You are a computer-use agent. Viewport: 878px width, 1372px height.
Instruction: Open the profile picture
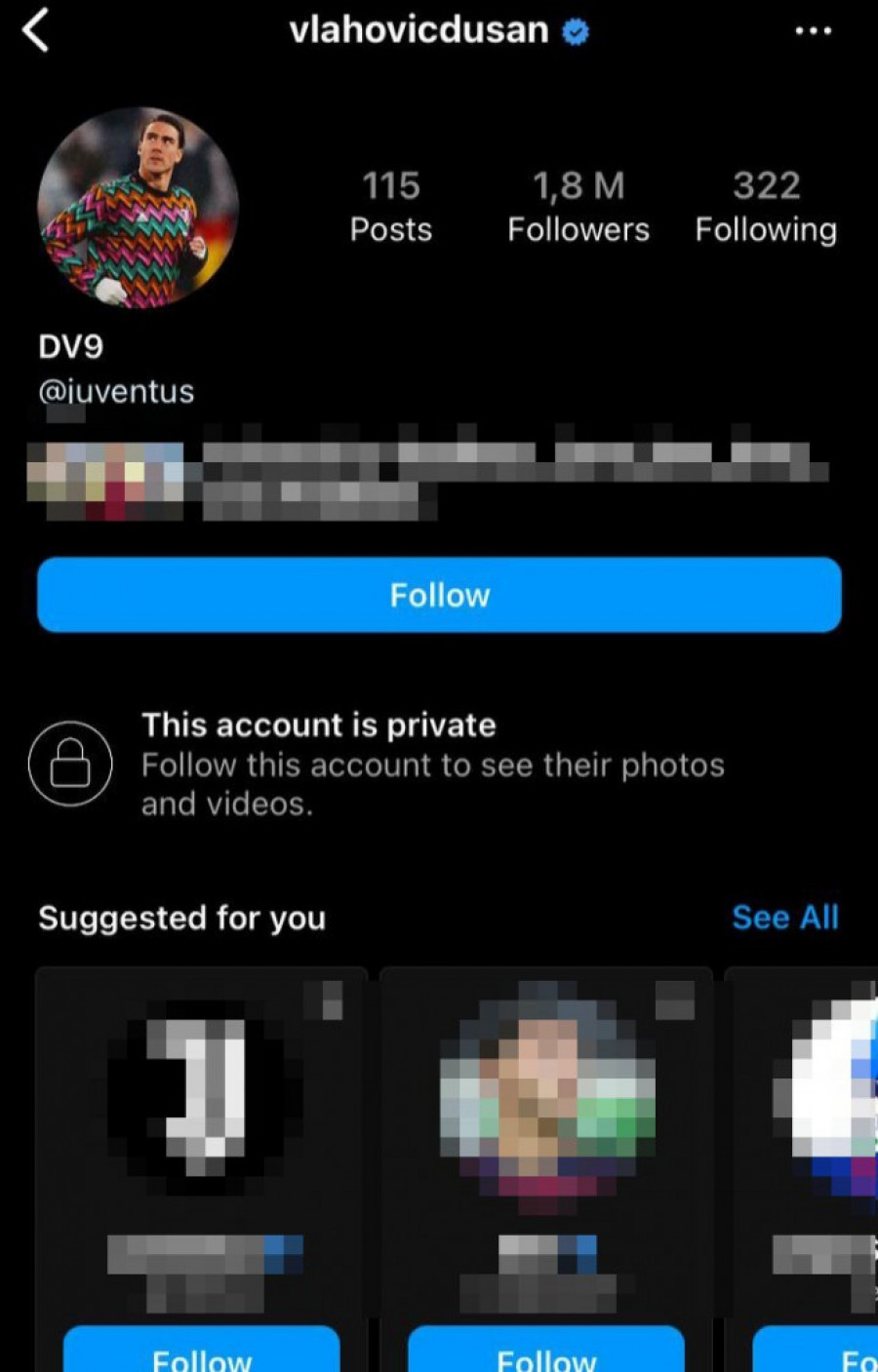[x=138, y=208]
